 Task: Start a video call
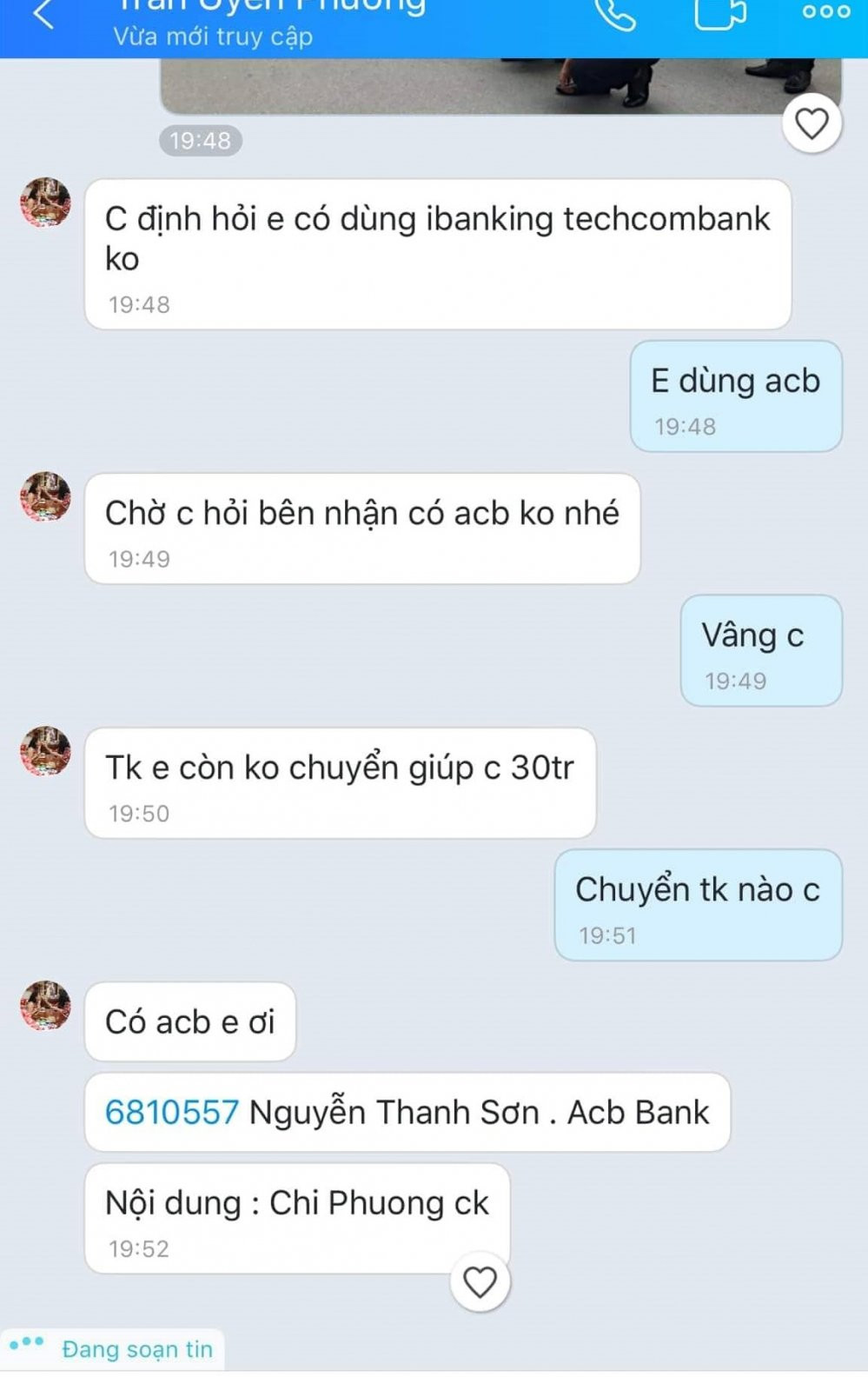(720, 14)
